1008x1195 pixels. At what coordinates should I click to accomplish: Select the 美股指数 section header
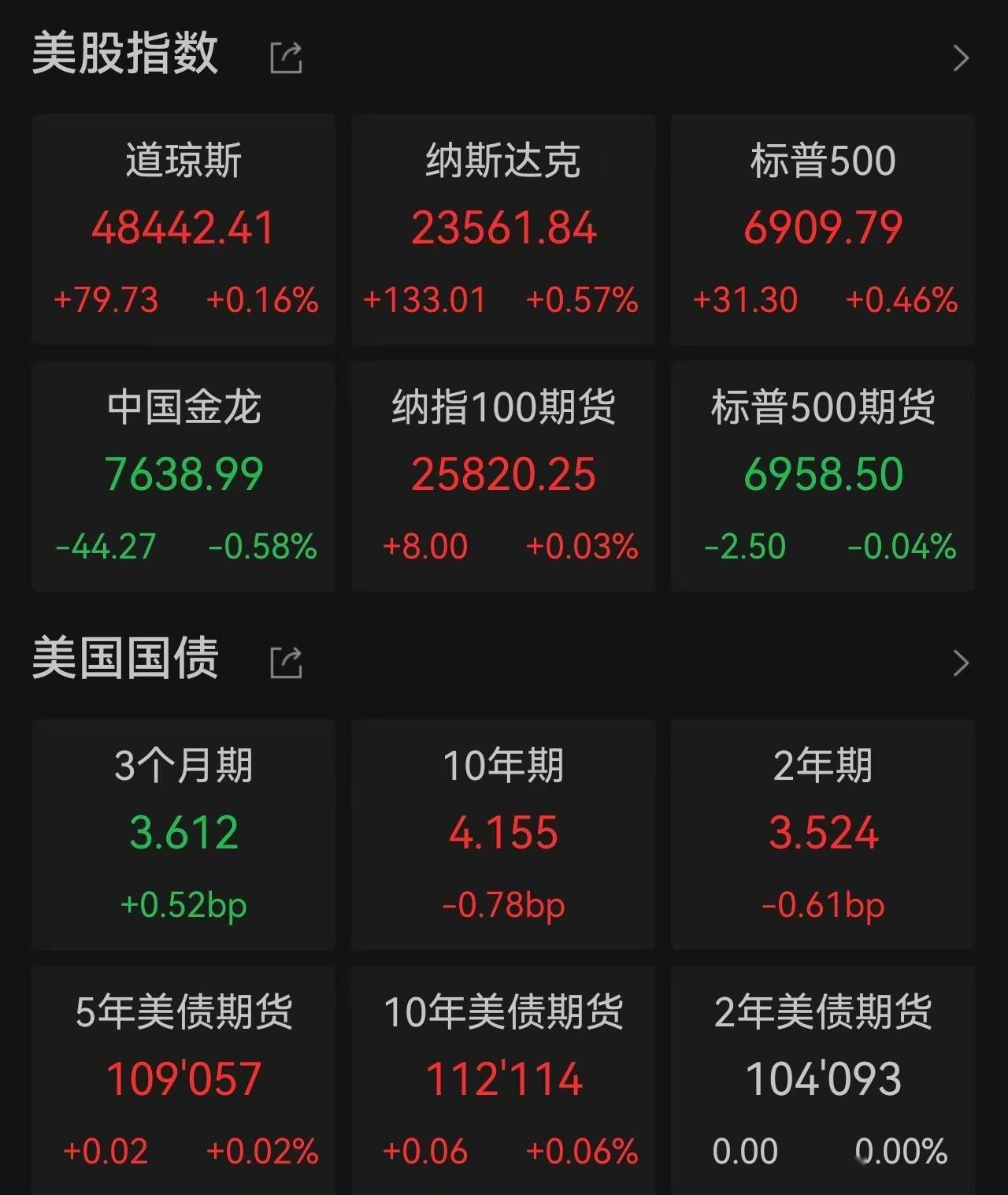click(126, 55)
